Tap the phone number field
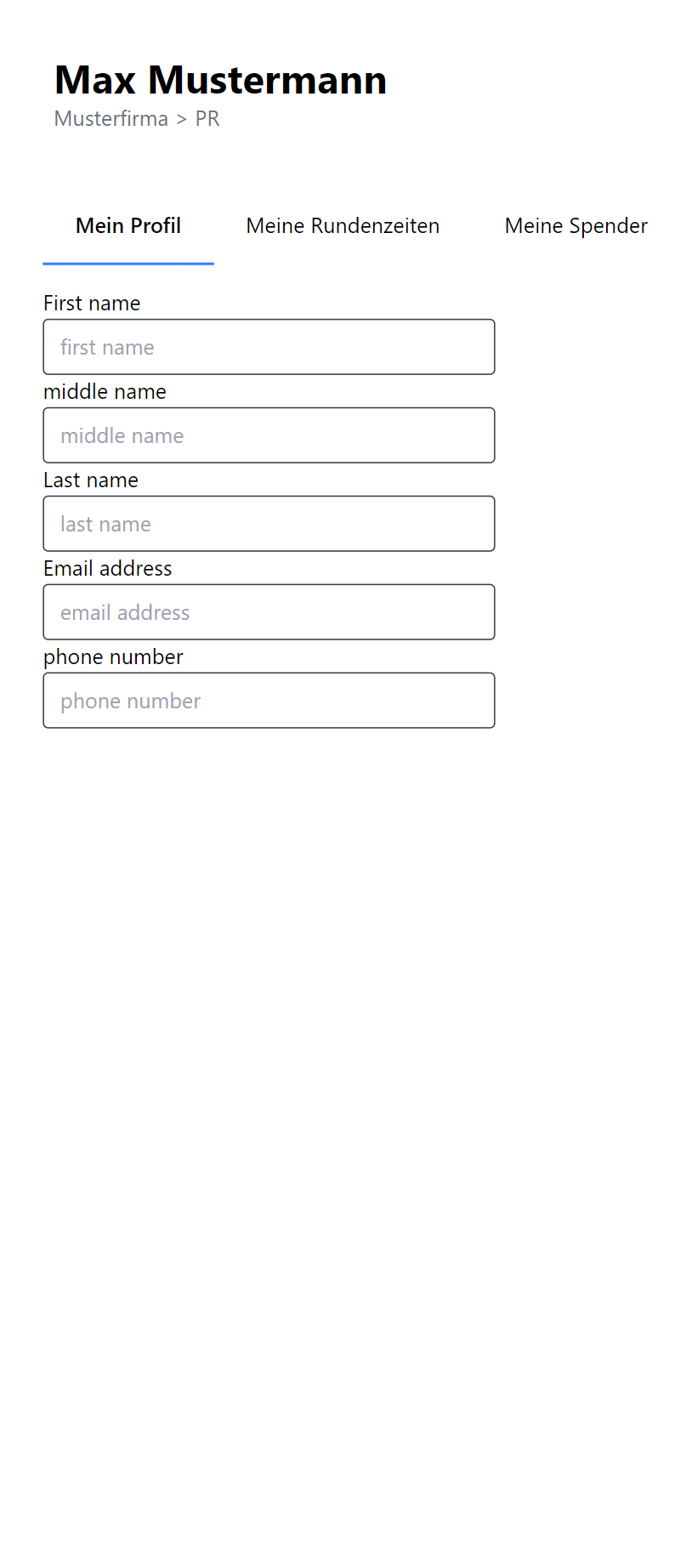680x1568 pixels. [x=269, y=701]
